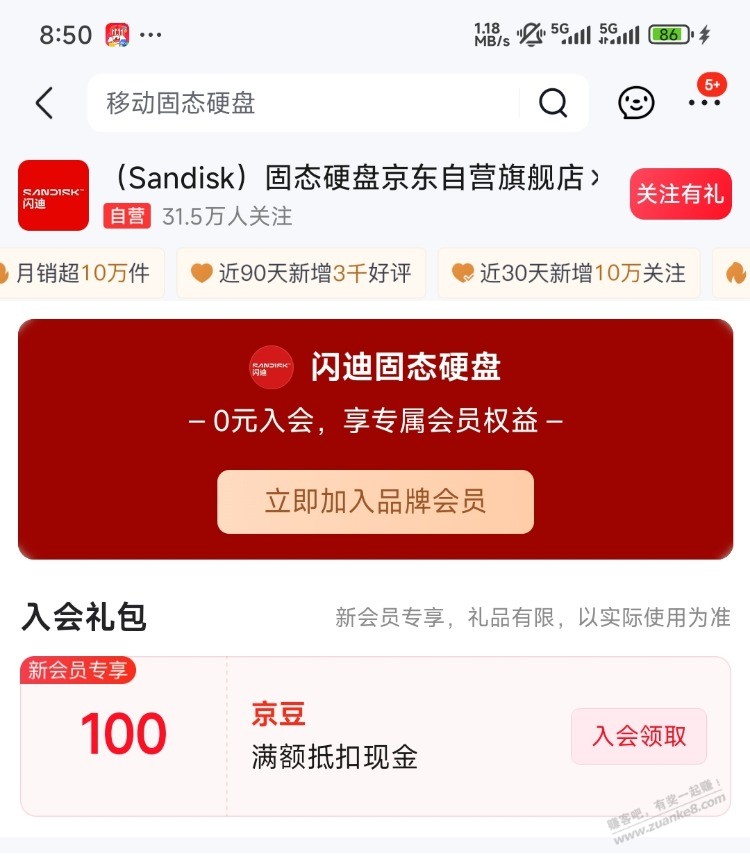The image size is (750, 864).
Task: Open the overflow menu with 5+ badge
Action: click(x=704, y=102)
